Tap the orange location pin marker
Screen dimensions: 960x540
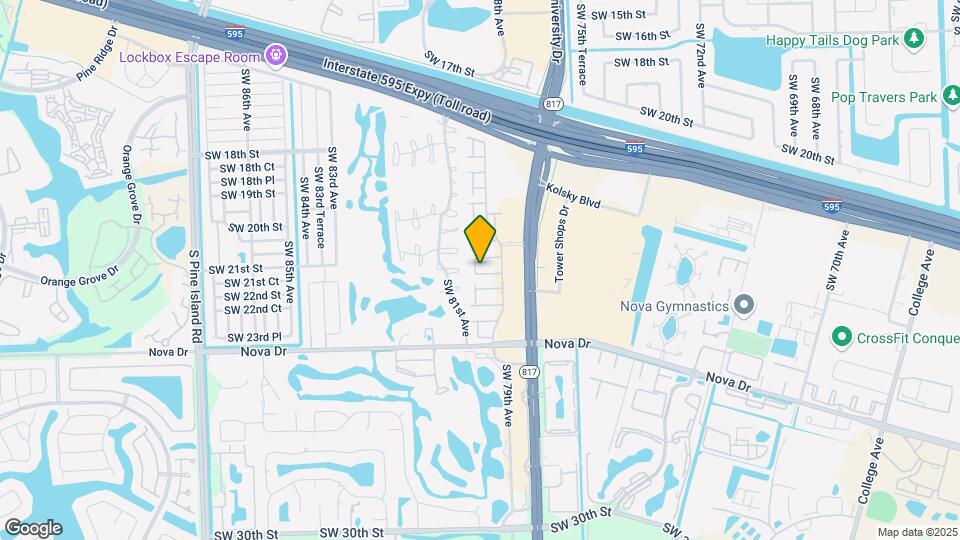pyautogui.click(x=481, y=238)
